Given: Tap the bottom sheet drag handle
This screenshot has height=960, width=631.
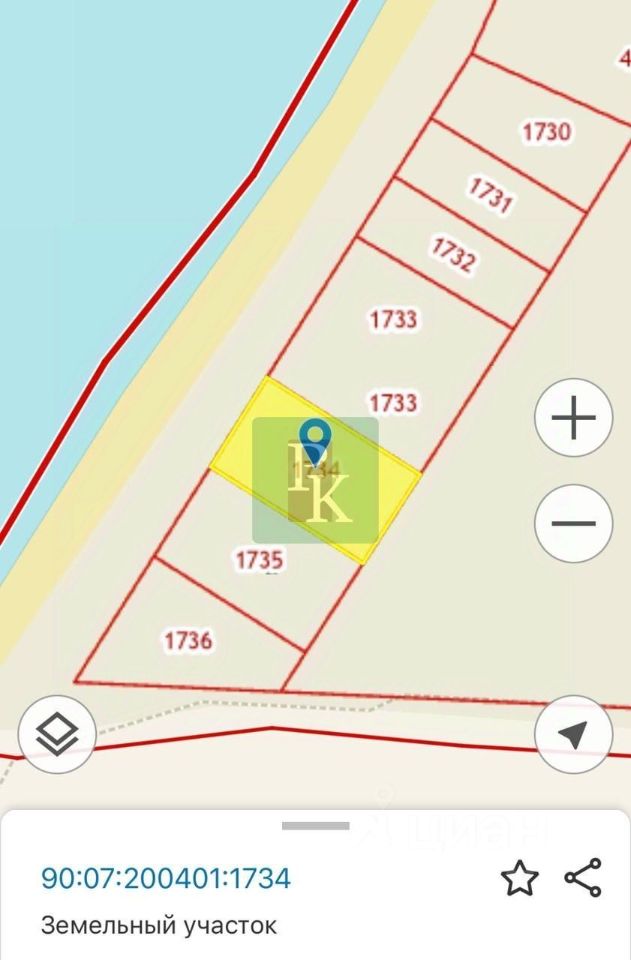Looking at the screenshot, I should (315, 826).
